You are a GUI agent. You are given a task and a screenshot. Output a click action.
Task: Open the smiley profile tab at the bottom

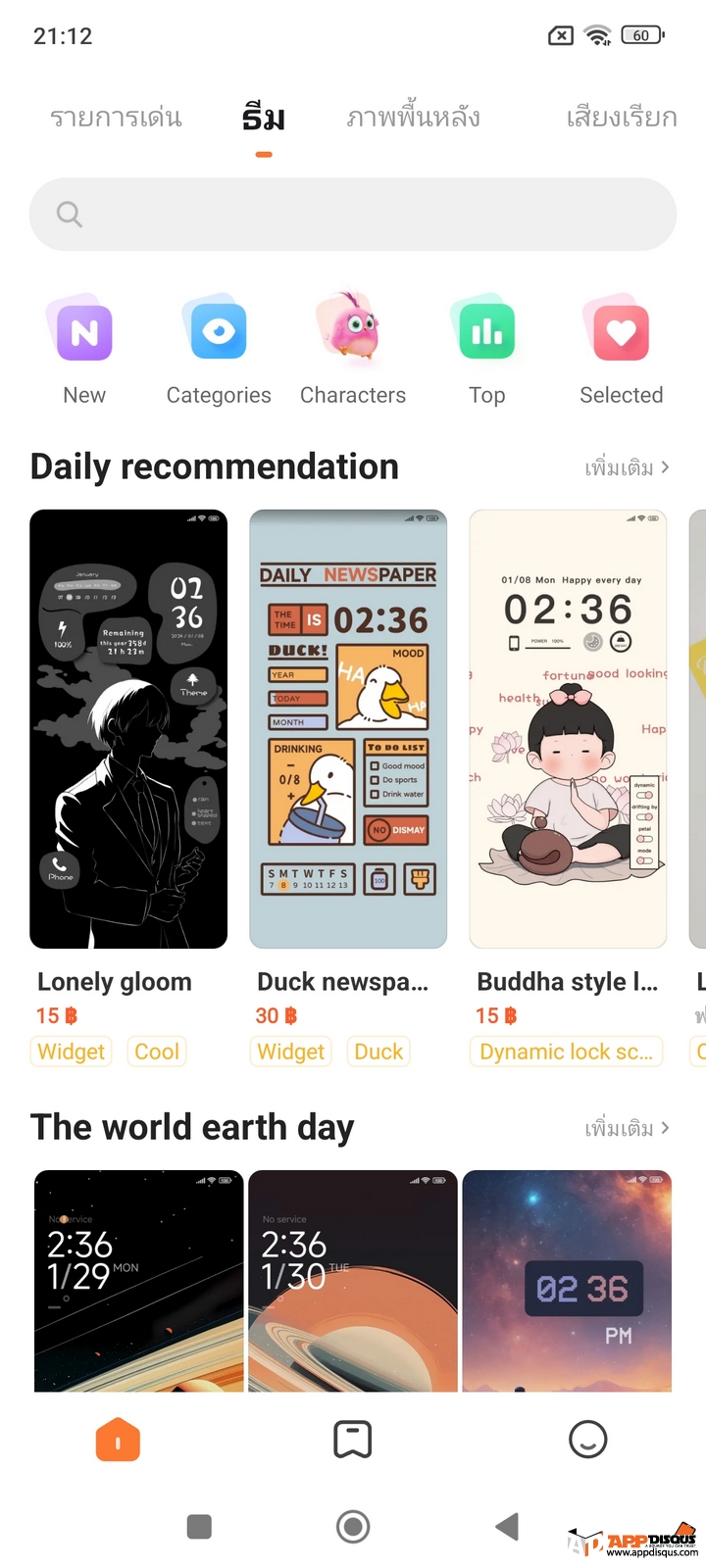[587, 1440]
